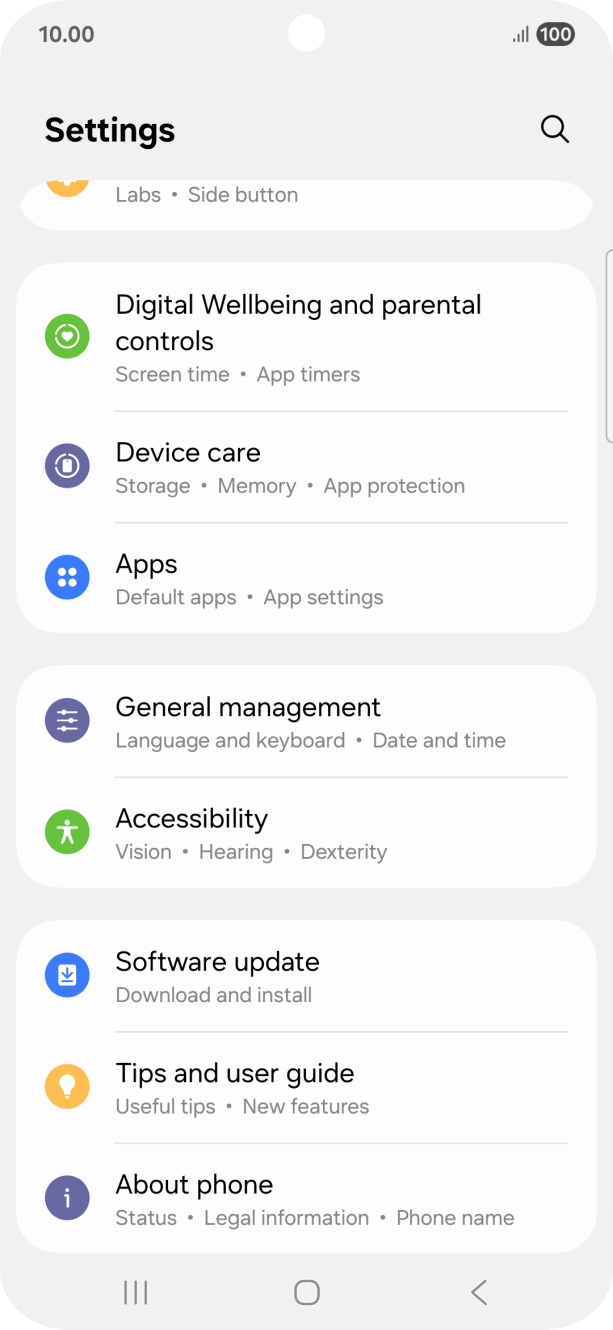613x1330 pixels.
Task: Open Device care settings
Action: tap(306, 467)
